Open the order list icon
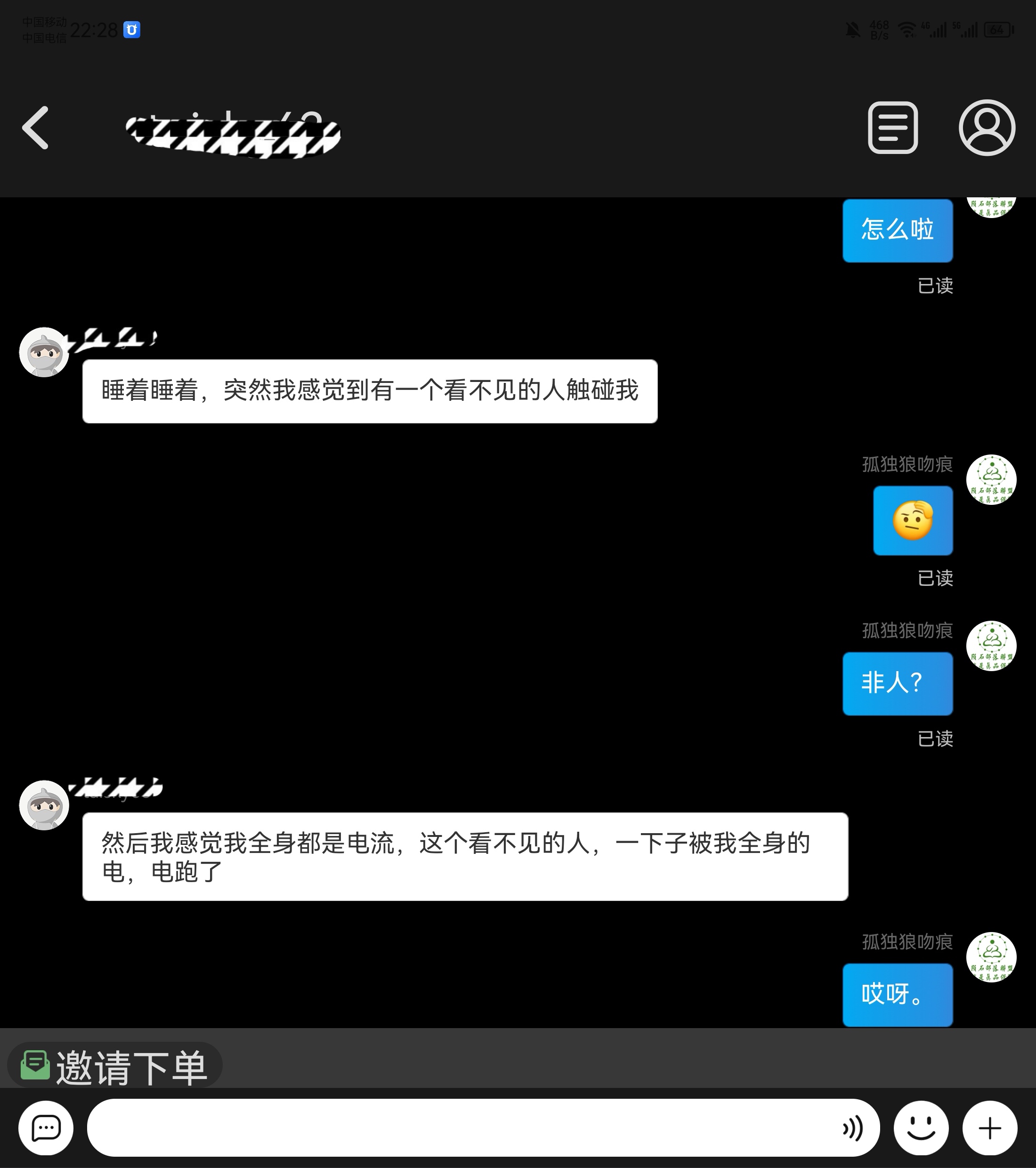This screenshot has height=1168, width=1036. pyautogui.click(x=892, y=128)
